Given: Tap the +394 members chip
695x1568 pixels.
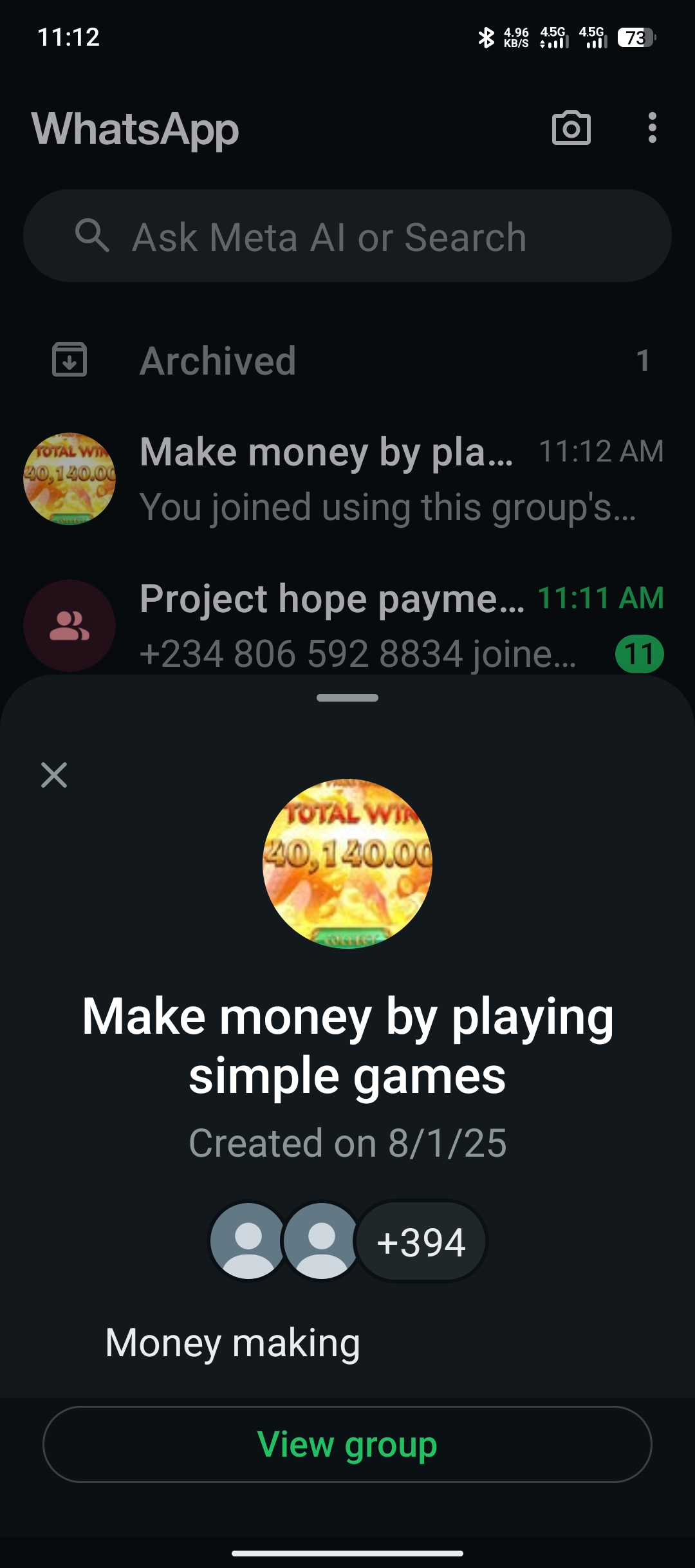Looking at the screenshot, I should click(x=421, y=1242).
